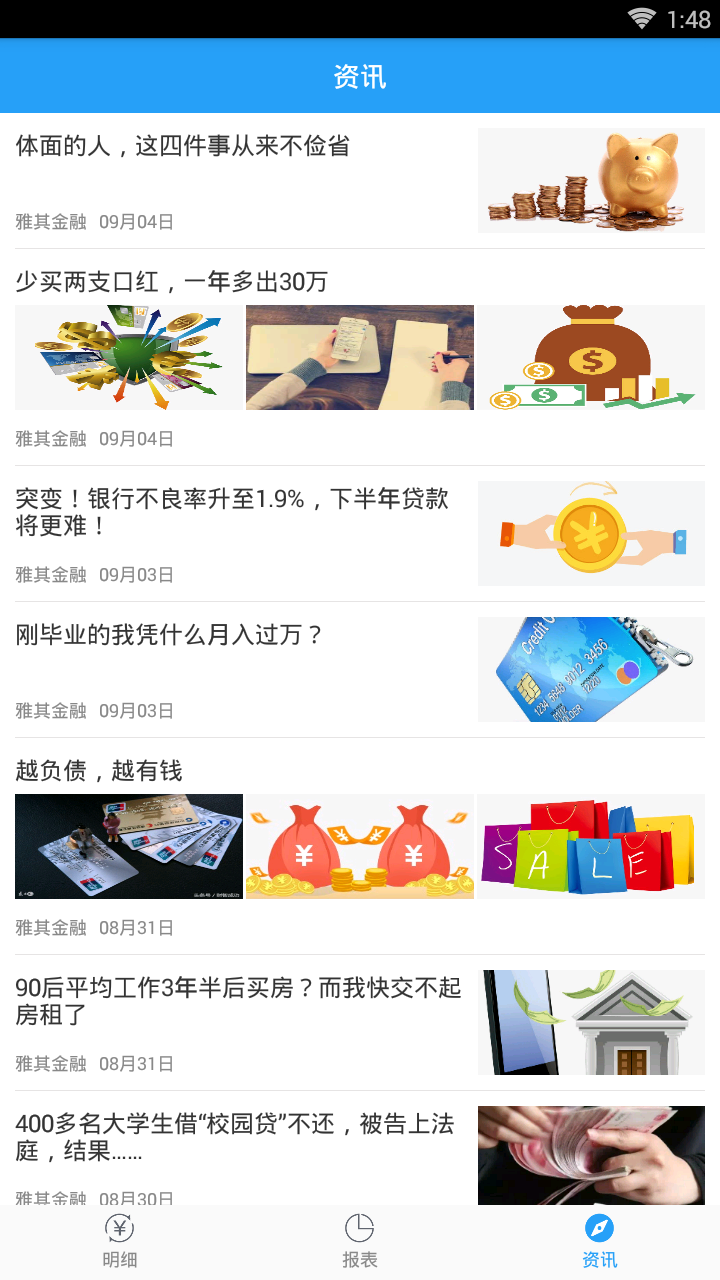Tap the money bag image under the lipstick article

click(x=591, y=357)
